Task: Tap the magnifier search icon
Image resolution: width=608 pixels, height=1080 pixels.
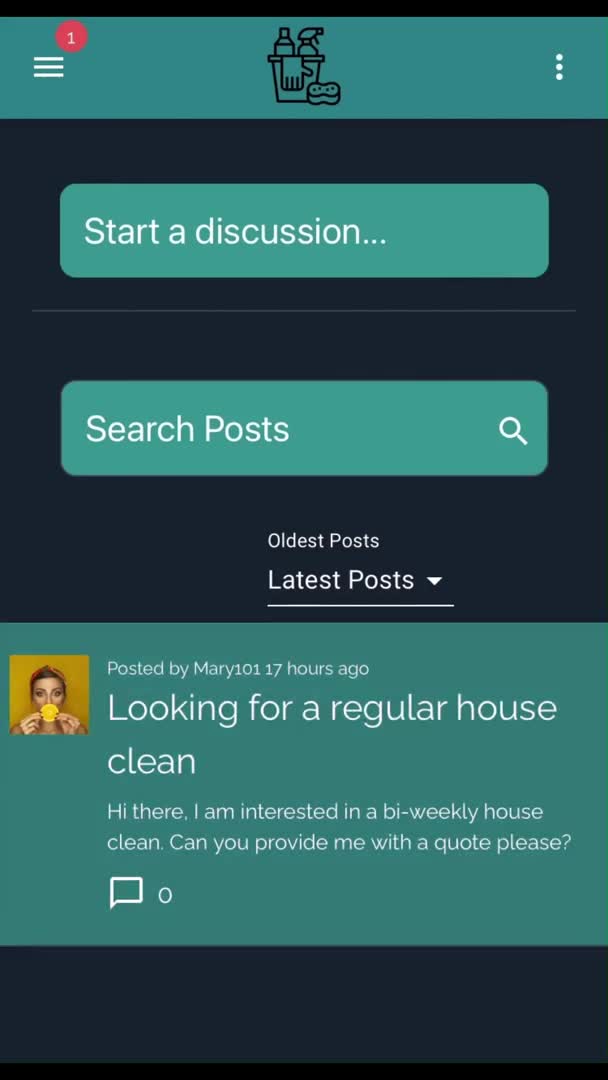Action: click(x=513, y=431)
